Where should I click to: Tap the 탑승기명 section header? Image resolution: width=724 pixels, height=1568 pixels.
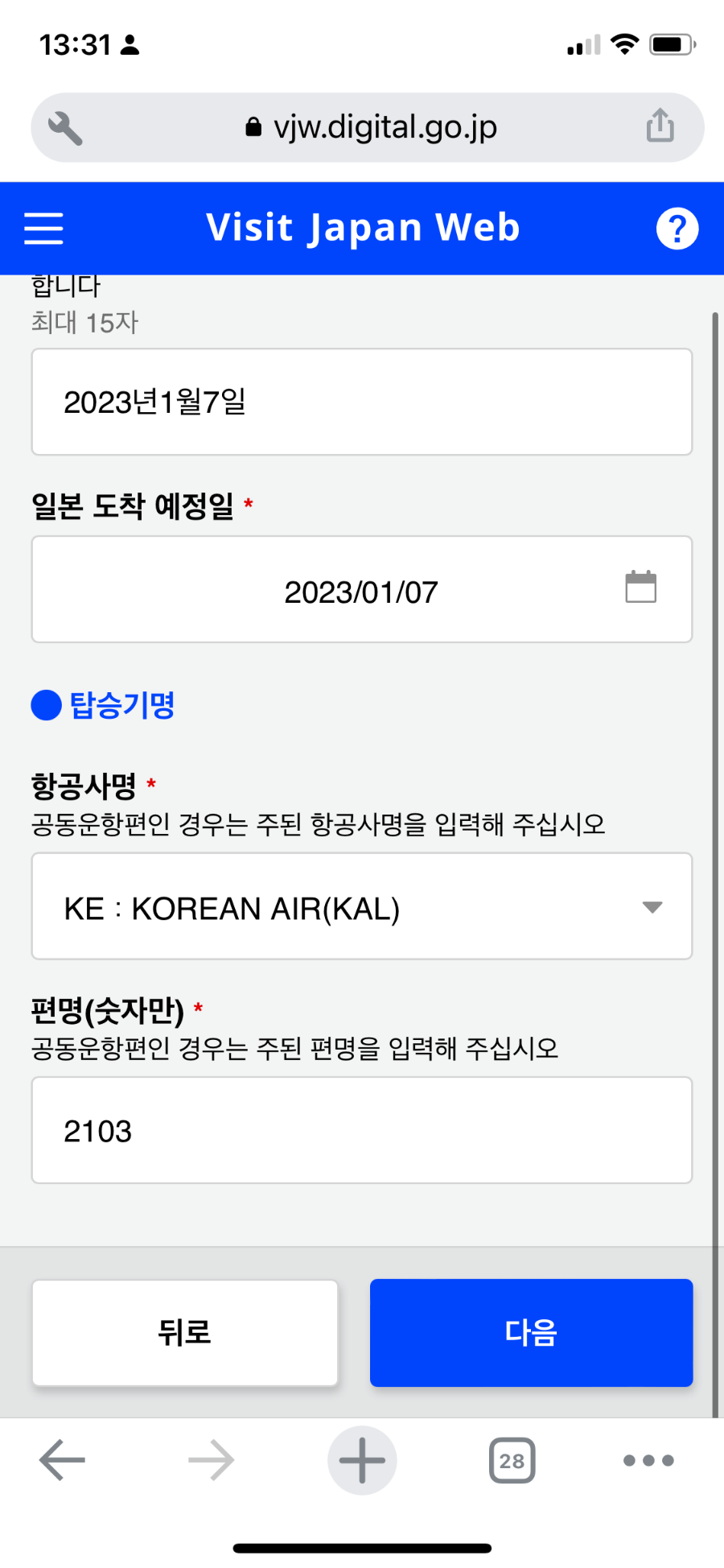pos(103,707)
